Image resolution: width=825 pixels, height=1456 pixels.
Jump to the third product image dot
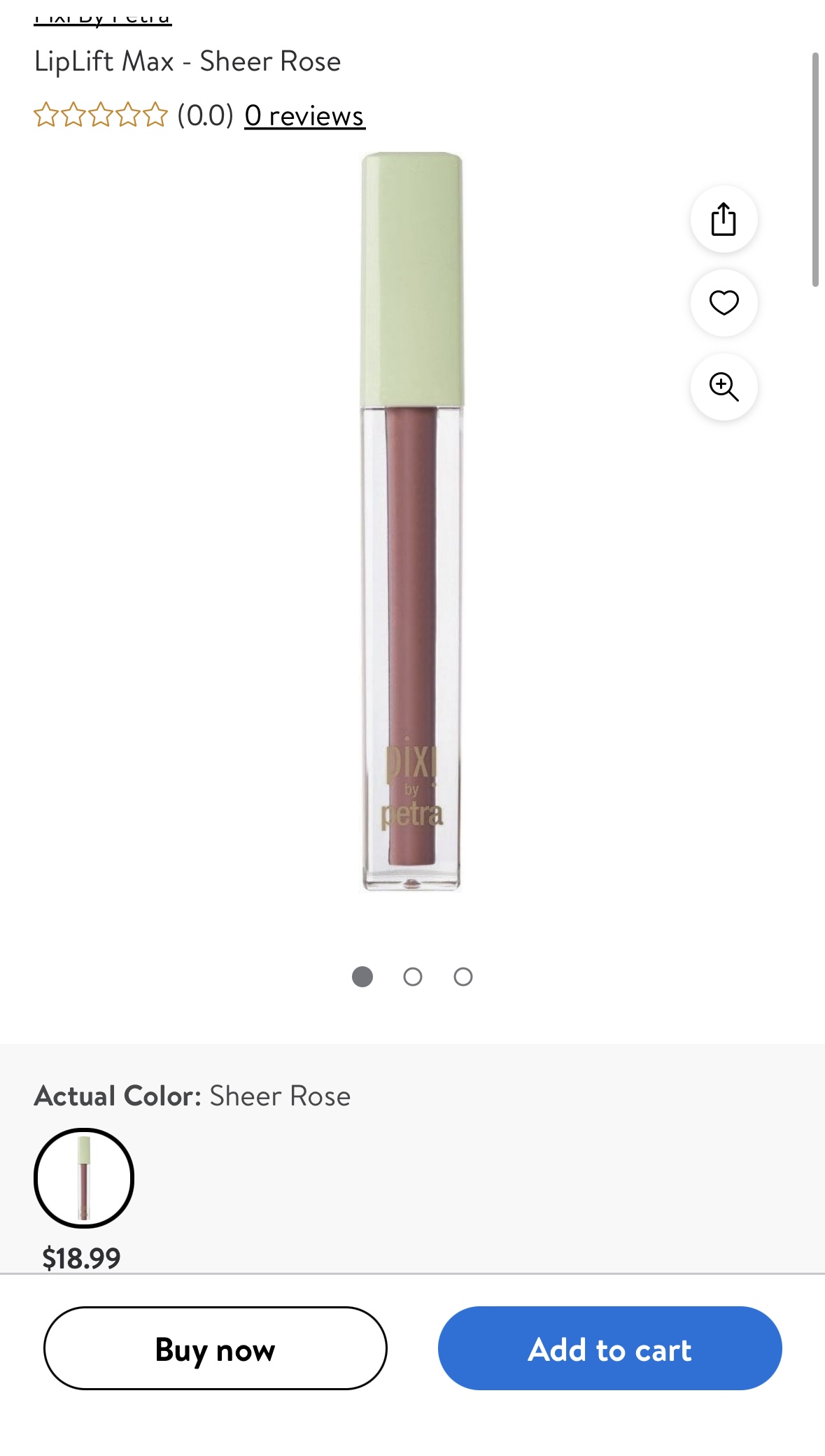tap(463, 977)
